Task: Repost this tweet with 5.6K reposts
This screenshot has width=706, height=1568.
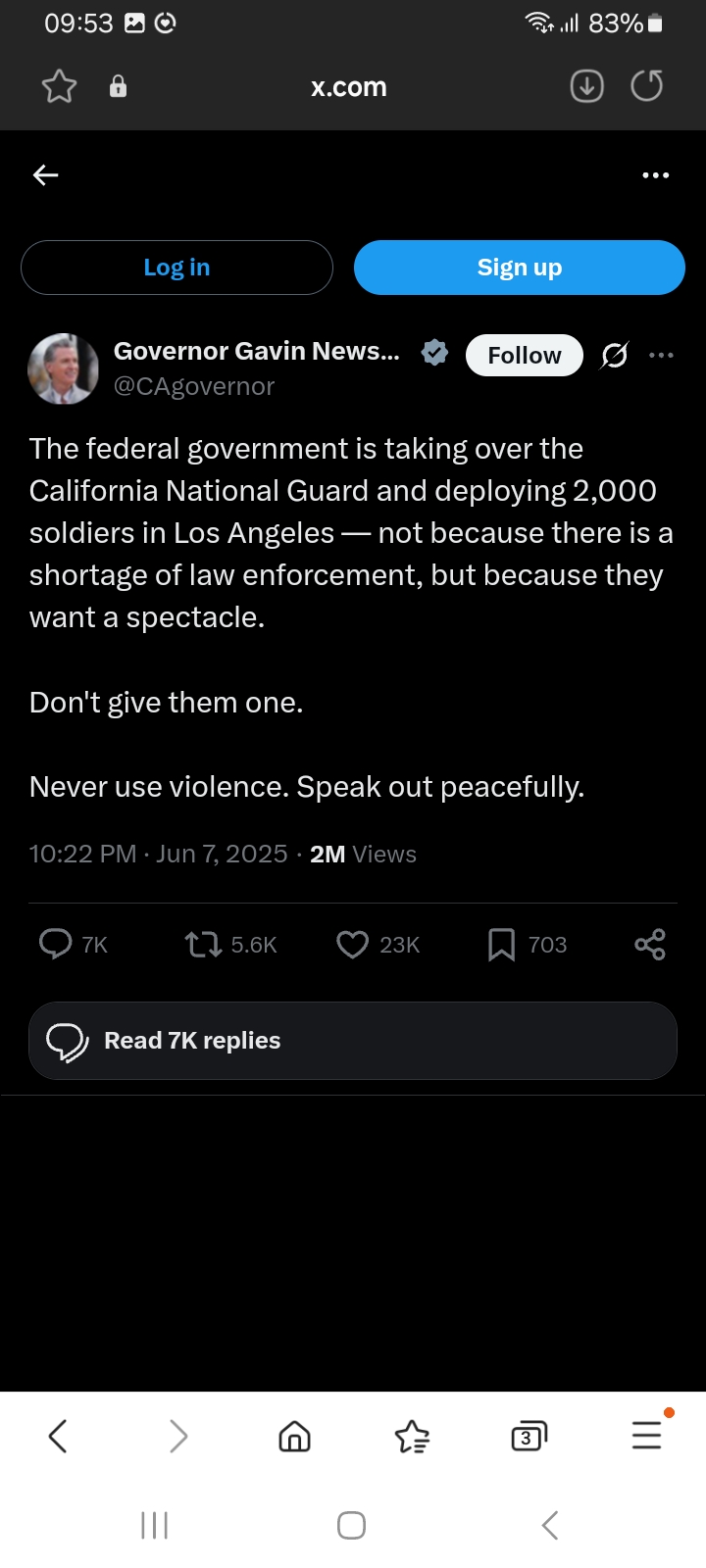Action: pyautogui.click(x=203, y=945)
